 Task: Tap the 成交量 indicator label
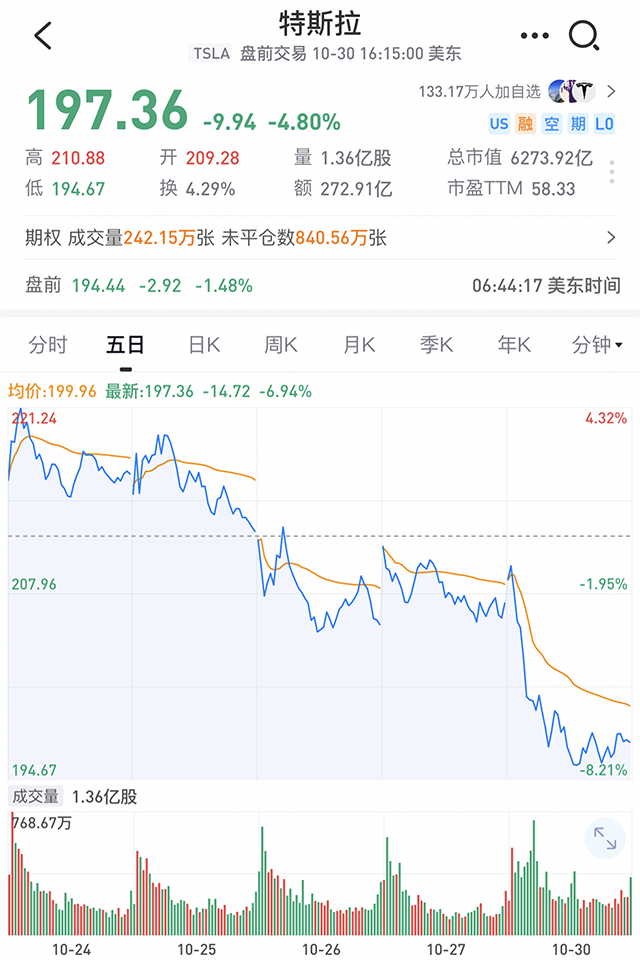coord(36,797)
